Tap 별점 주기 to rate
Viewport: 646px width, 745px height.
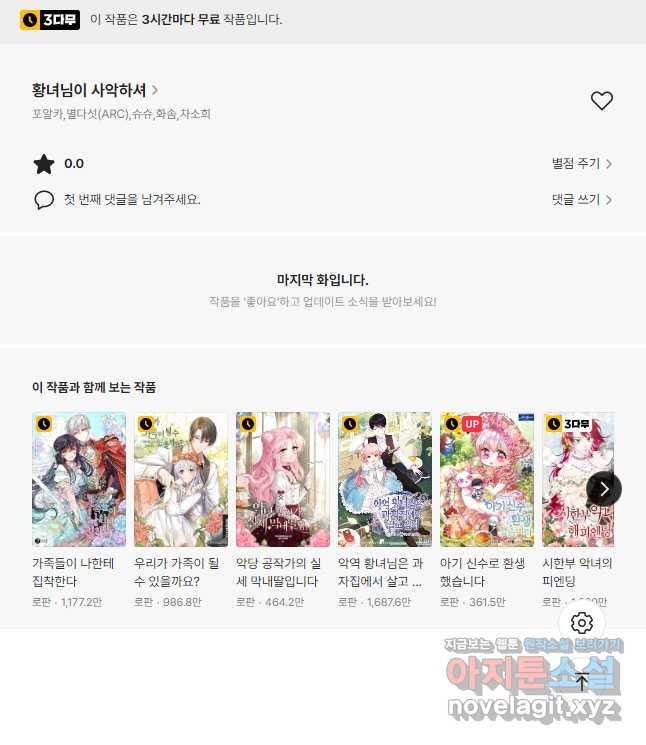582,163
